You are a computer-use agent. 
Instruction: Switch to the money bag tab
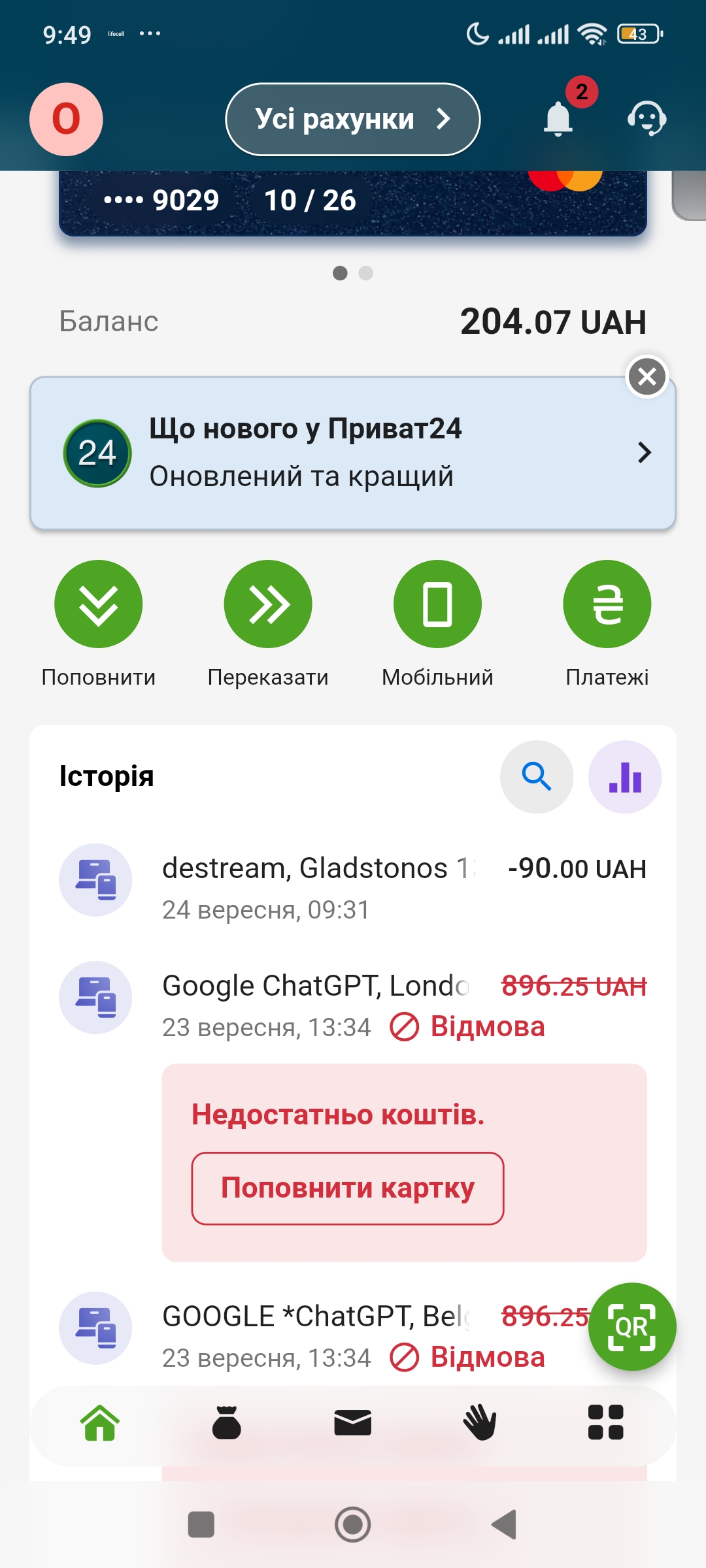click(227, 1423)
